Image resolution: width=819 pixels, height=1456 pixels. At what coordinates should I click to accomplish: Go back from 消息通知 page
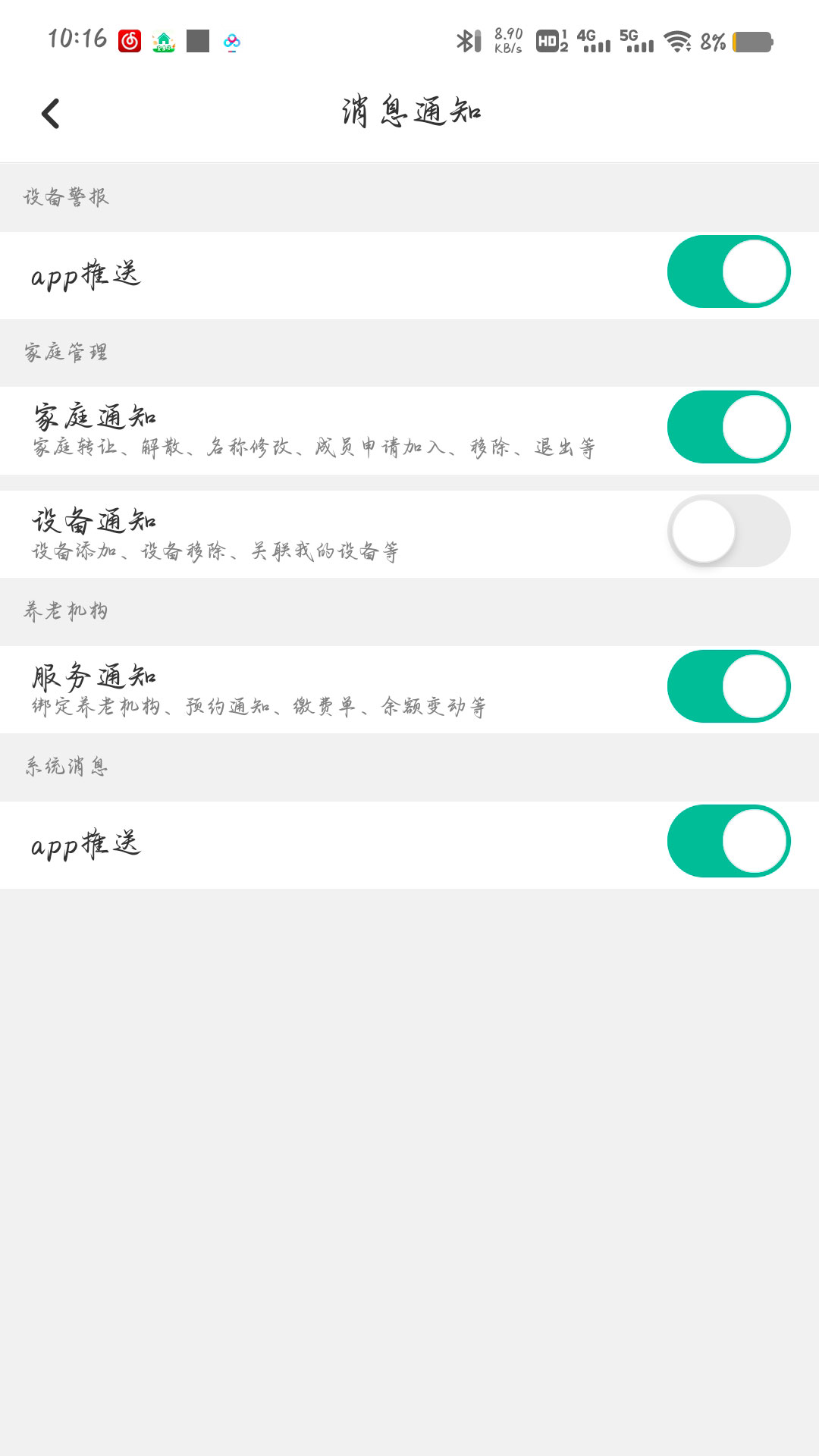50,114
